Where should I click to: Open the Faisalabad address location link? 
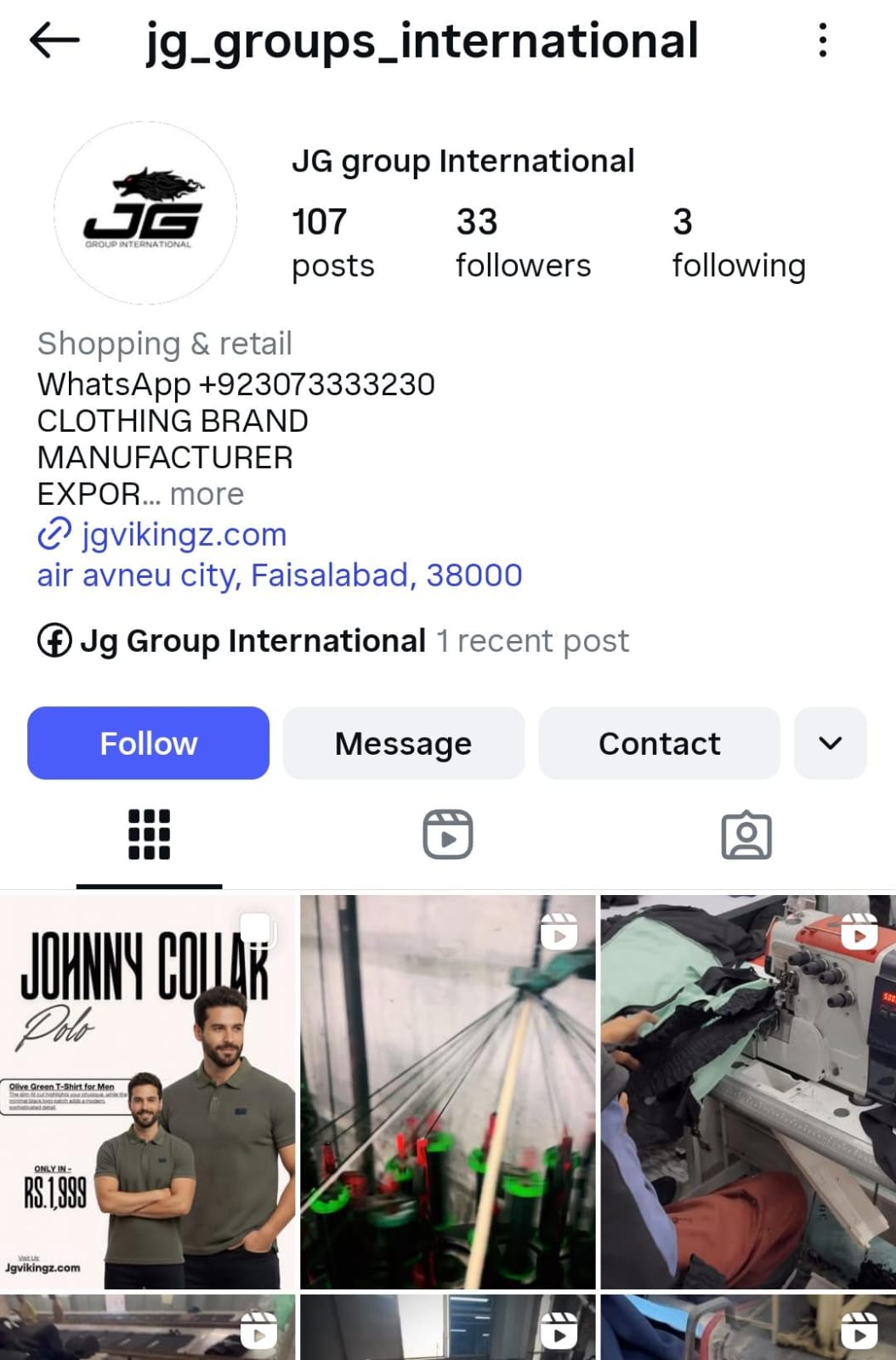coord(279,575)
